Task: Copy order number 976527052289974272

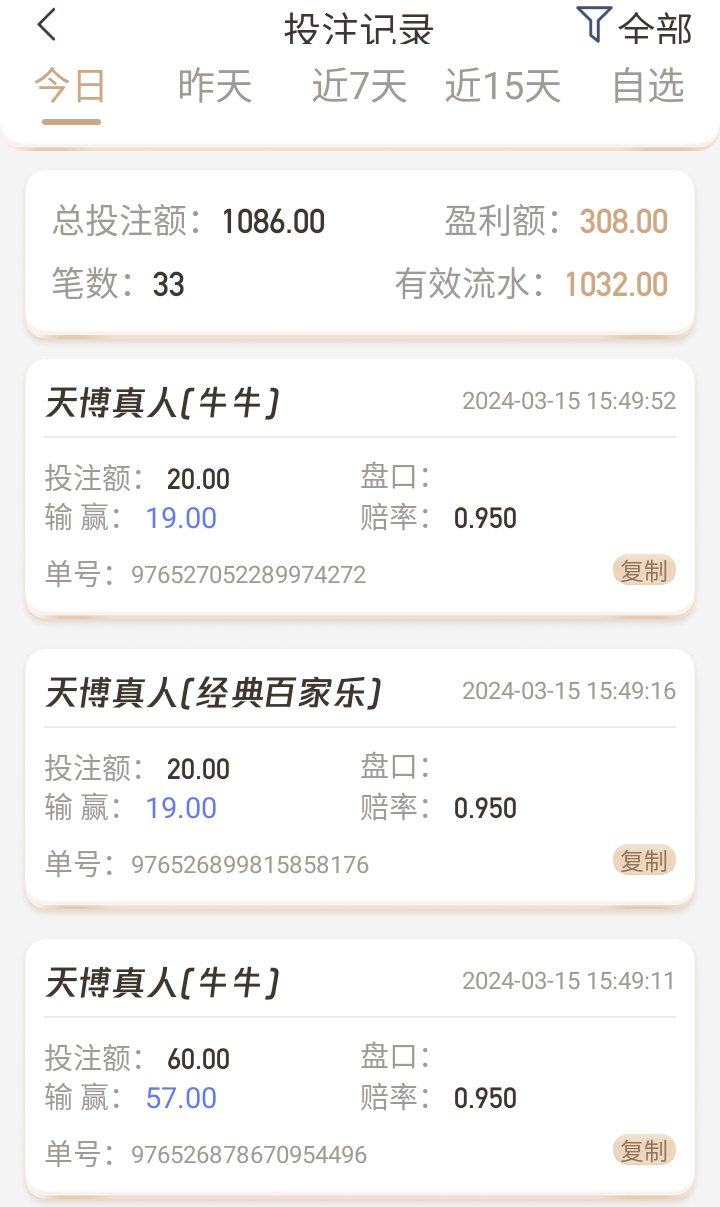Action: click(643, 571)
